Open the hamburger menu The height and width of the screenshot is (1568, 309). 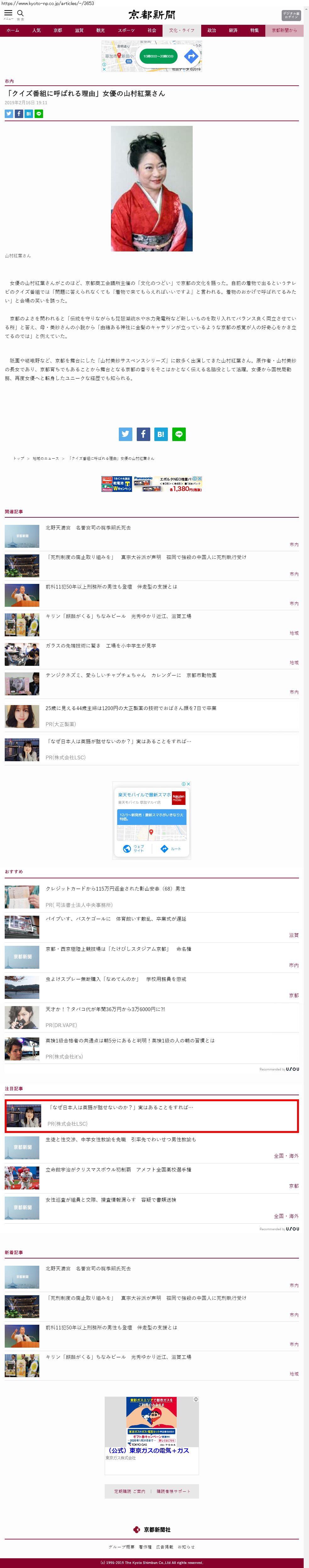click(x=8, y=13)
